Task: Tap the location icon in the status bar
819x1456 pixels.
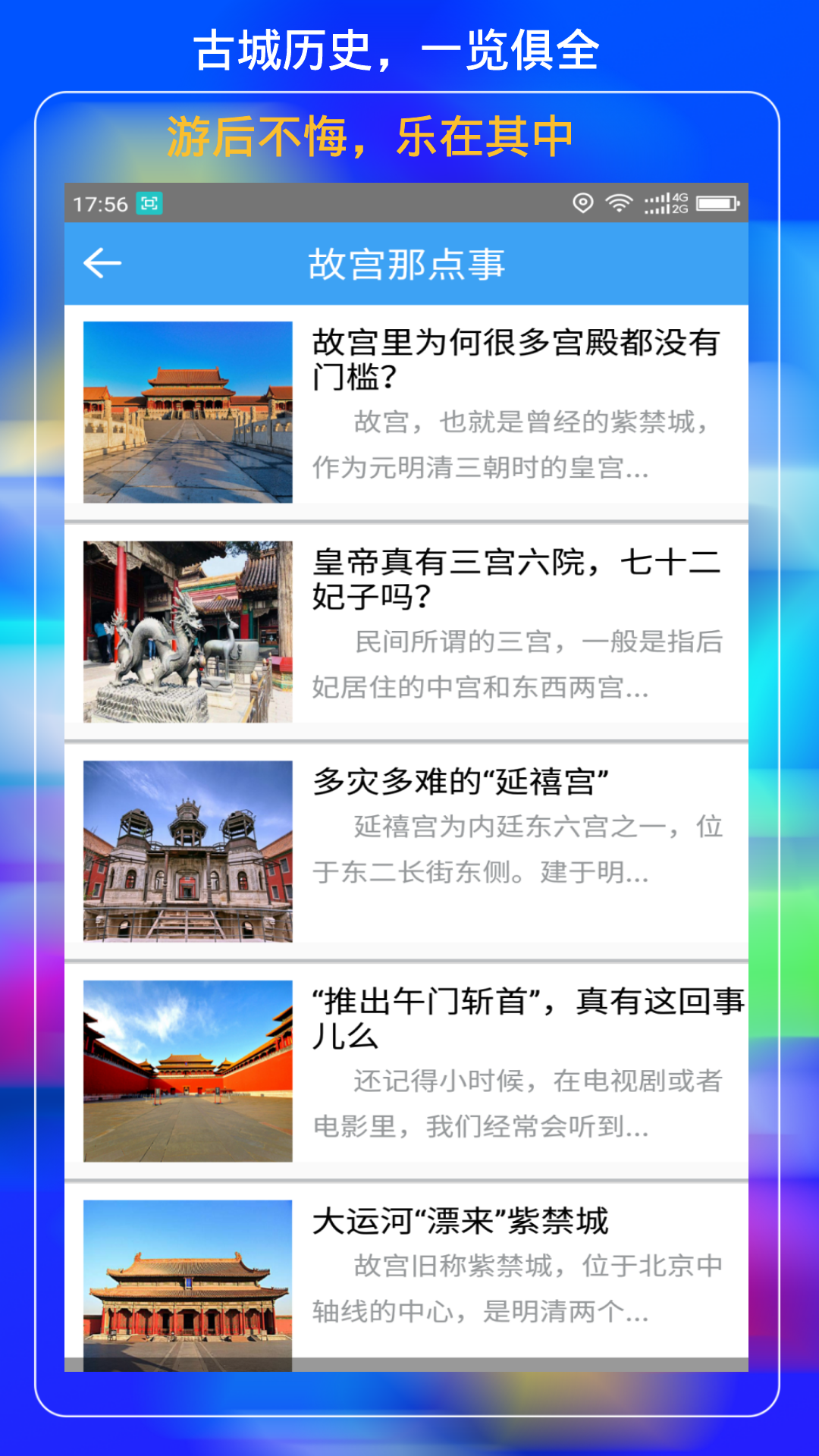Action: coord(582,202)
